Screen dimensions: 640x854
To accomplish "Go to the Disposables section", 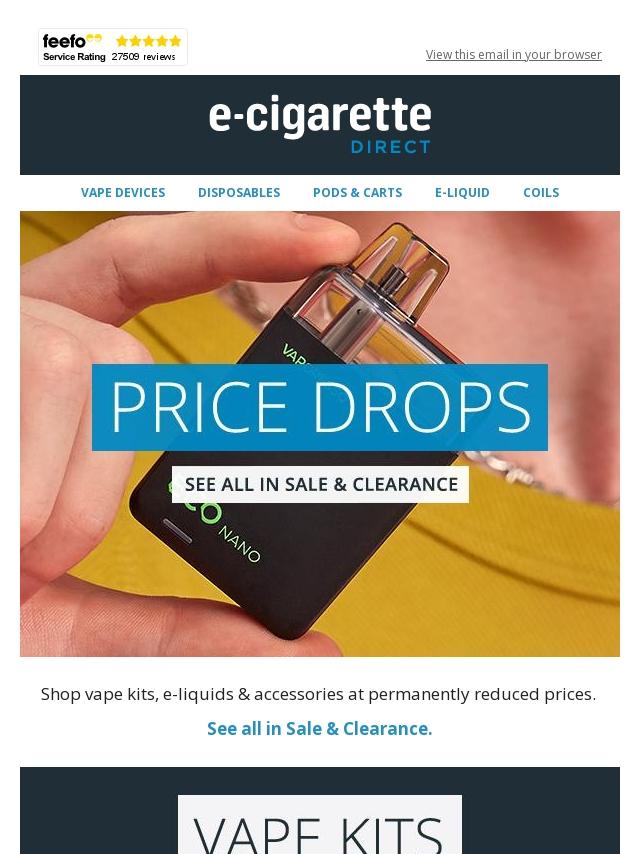I will pos(239,192).
